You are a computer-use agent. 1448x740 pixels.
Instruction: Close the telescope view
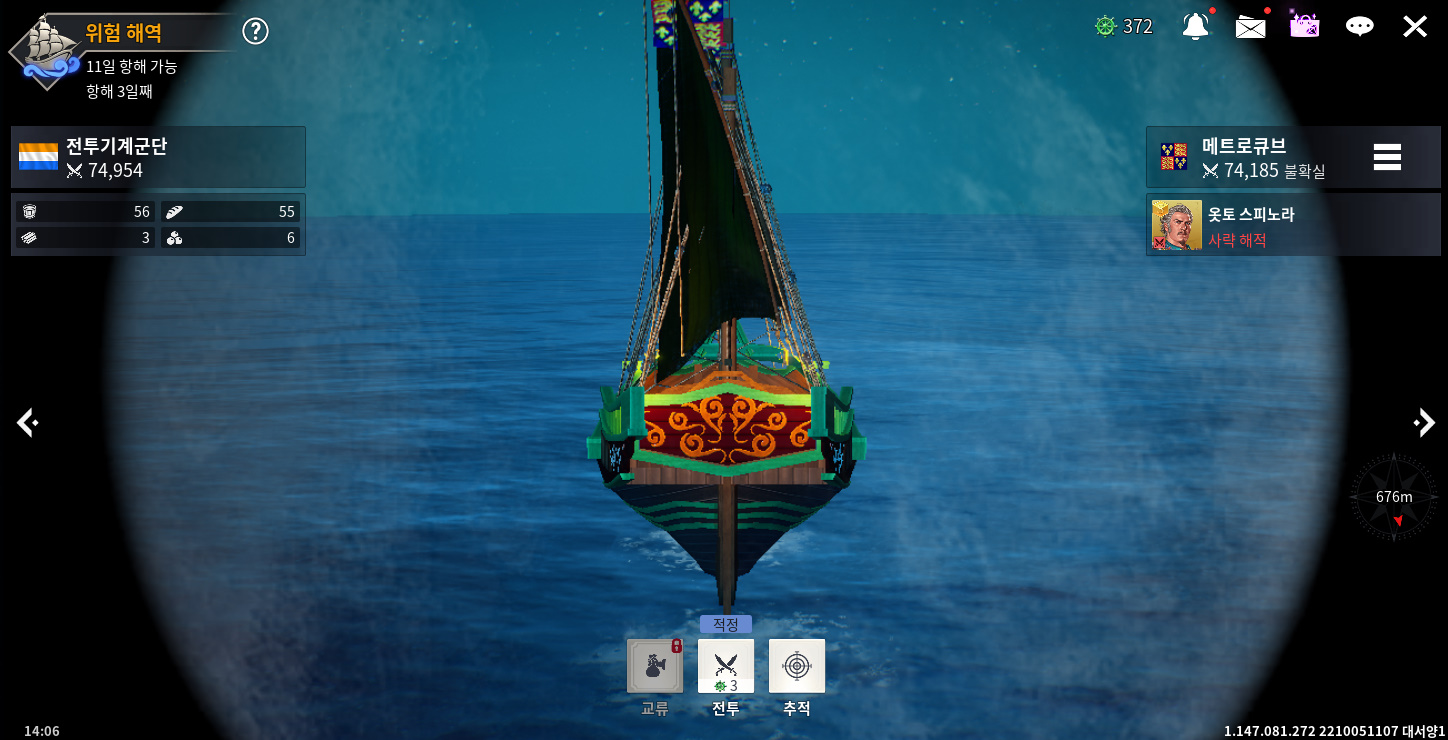[x=1414, y=26]
